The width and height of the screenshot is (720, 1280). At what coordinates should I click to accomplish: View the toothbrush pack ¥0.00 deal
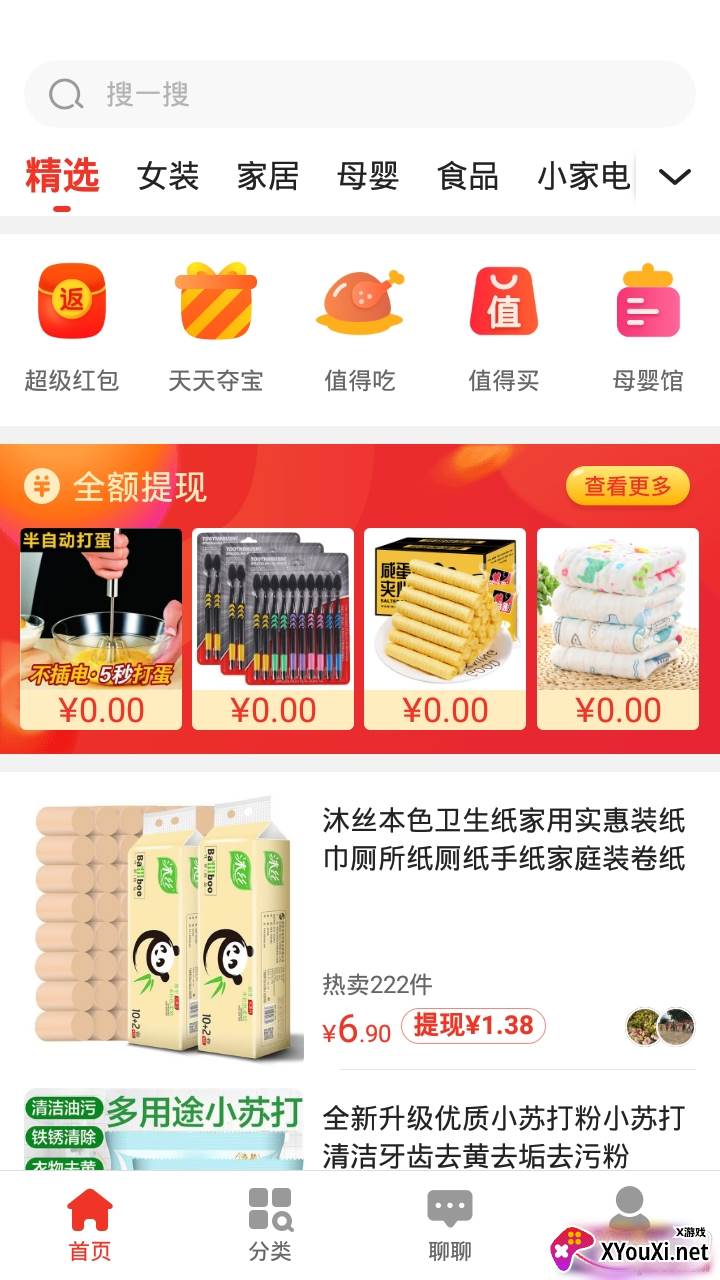click(x=273, y=628)
